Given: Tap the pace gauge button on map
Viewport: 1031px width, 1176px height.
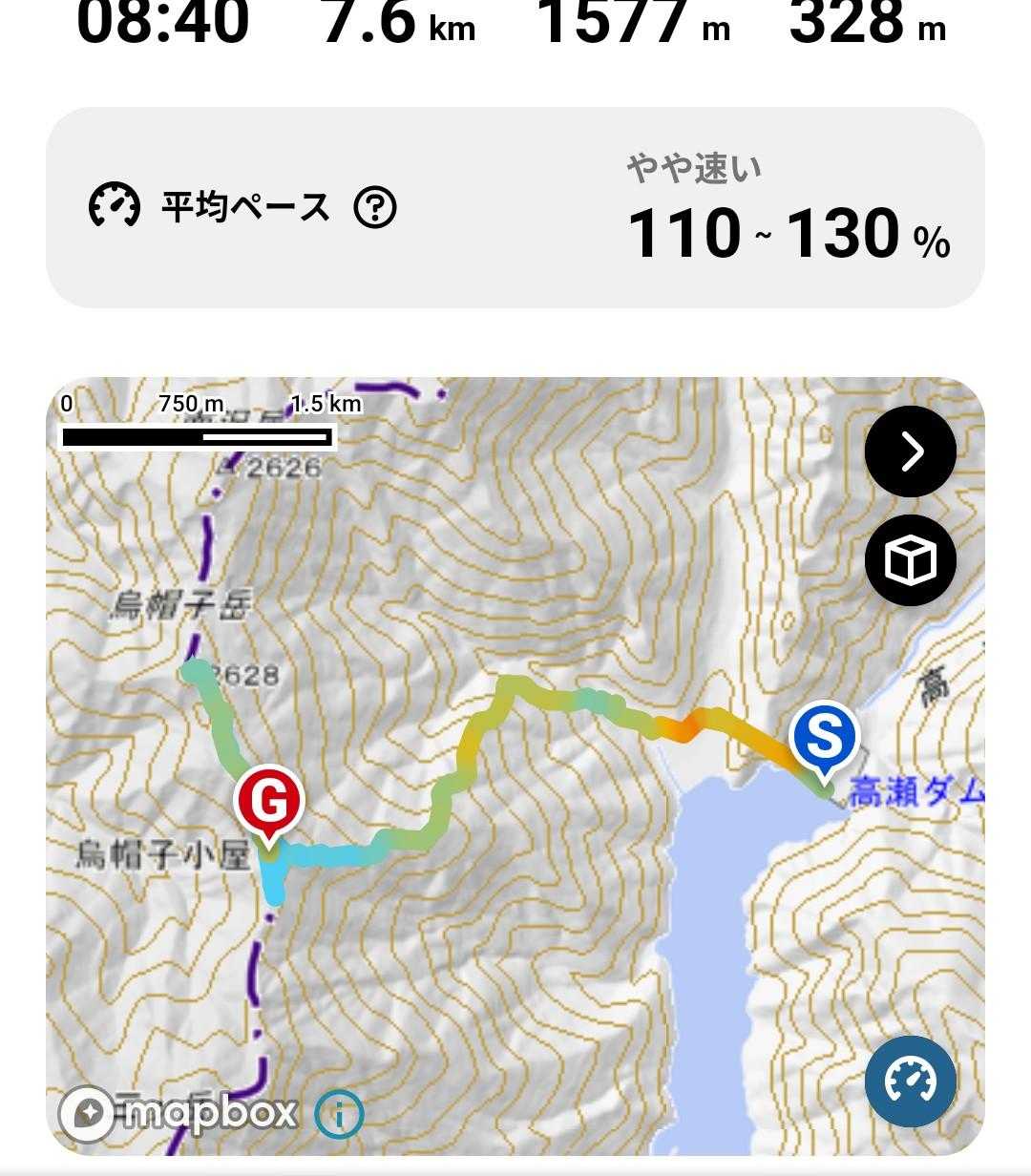Looking at the screenshot, I should click(911, 1081).
